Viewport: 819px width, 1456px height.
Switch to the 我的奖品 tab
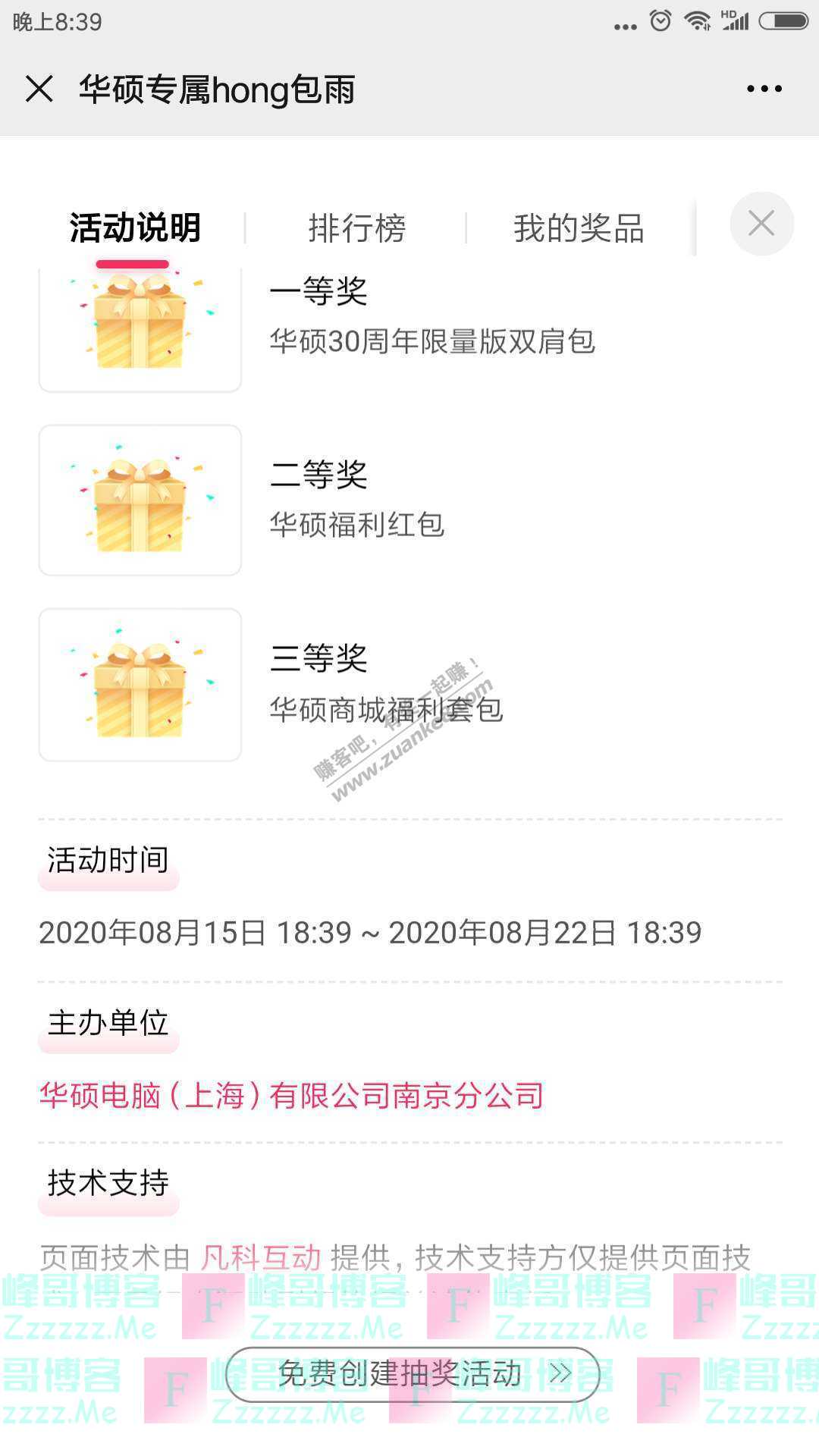[579, 228]
